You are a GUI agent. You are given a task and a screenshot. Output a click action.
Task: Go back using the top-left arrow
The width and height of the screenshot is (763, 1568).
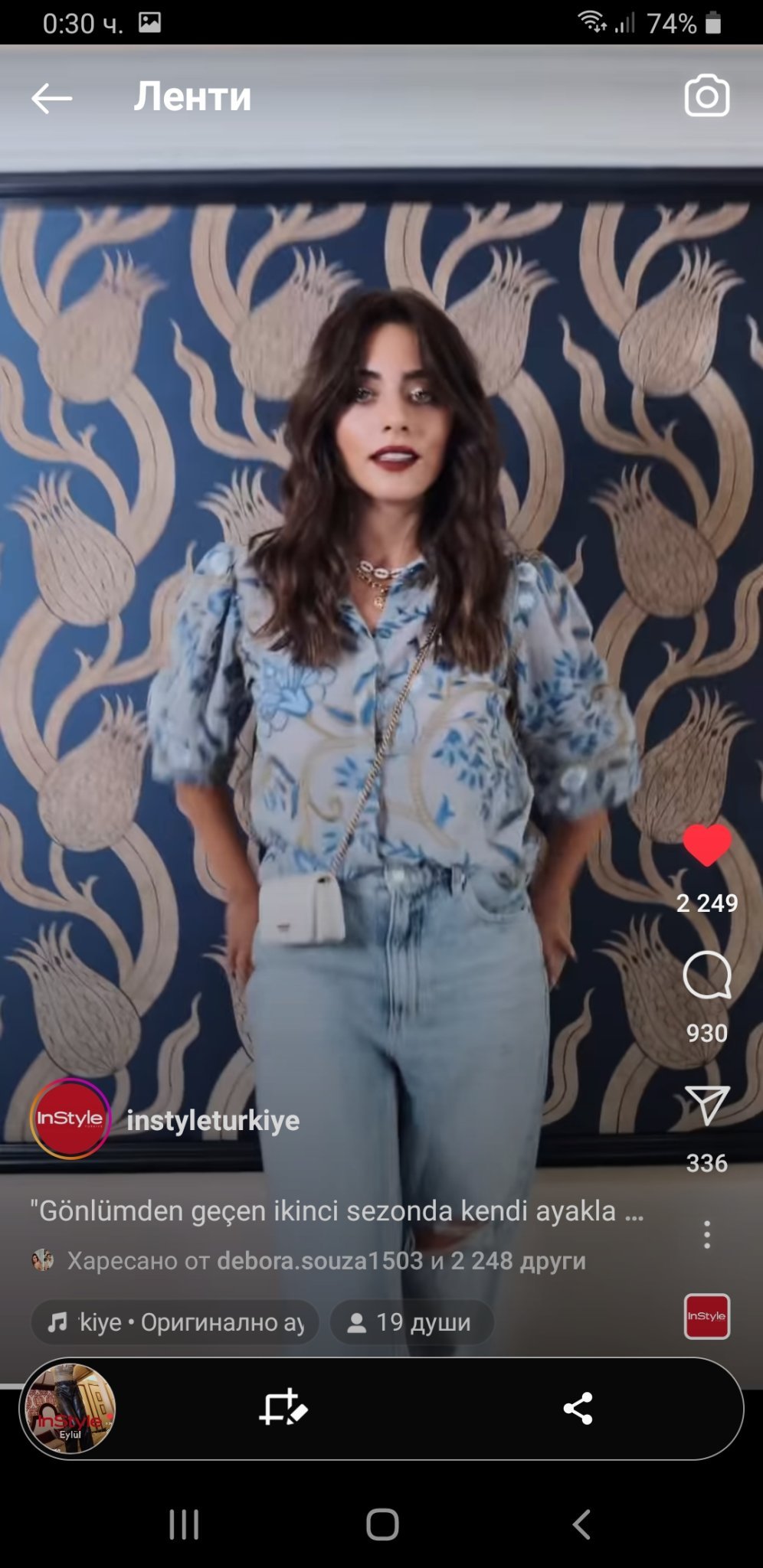click(51, 98)
